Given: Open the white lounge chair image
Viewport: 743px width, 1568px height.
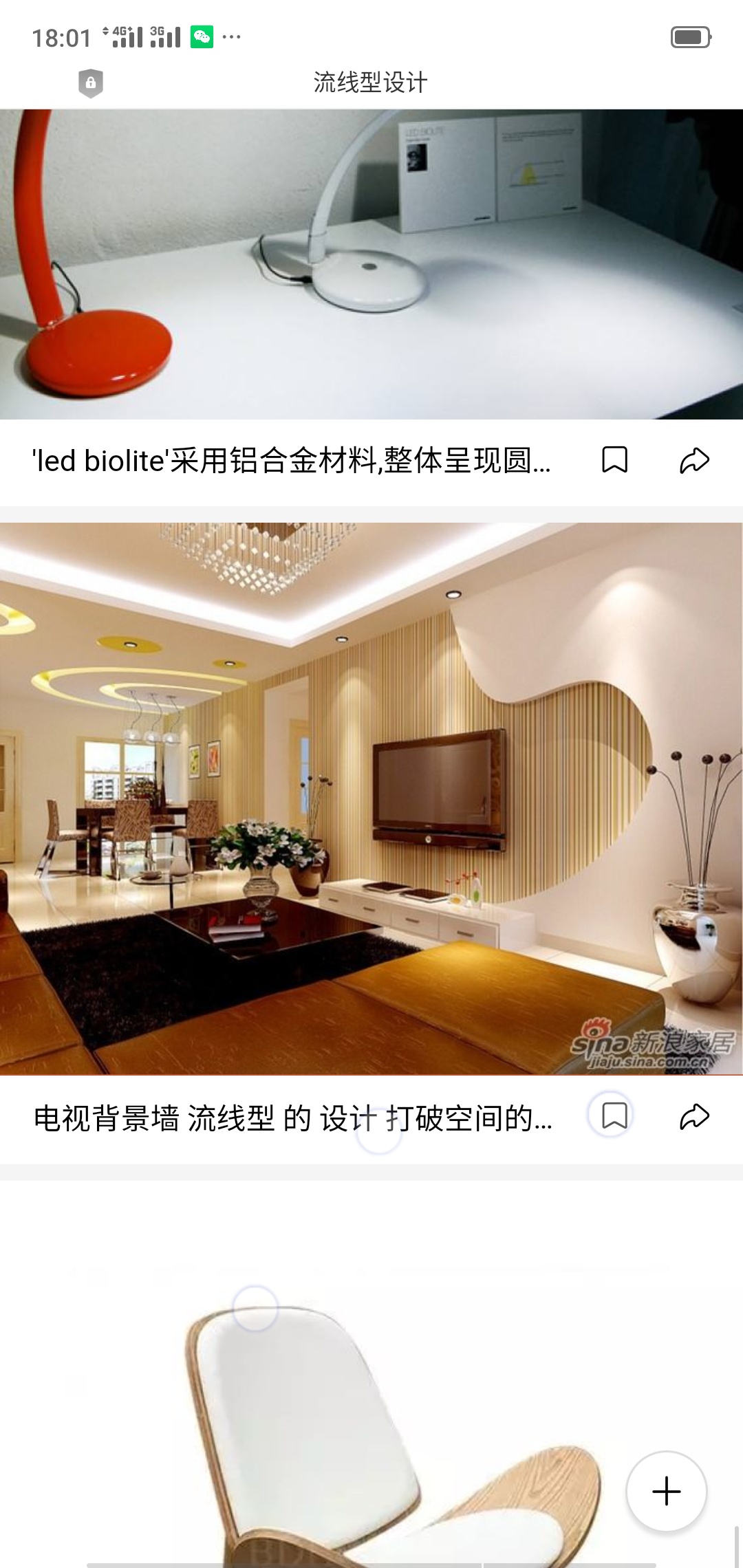Looking at the screenshot, I should [x=371, y=1410].
